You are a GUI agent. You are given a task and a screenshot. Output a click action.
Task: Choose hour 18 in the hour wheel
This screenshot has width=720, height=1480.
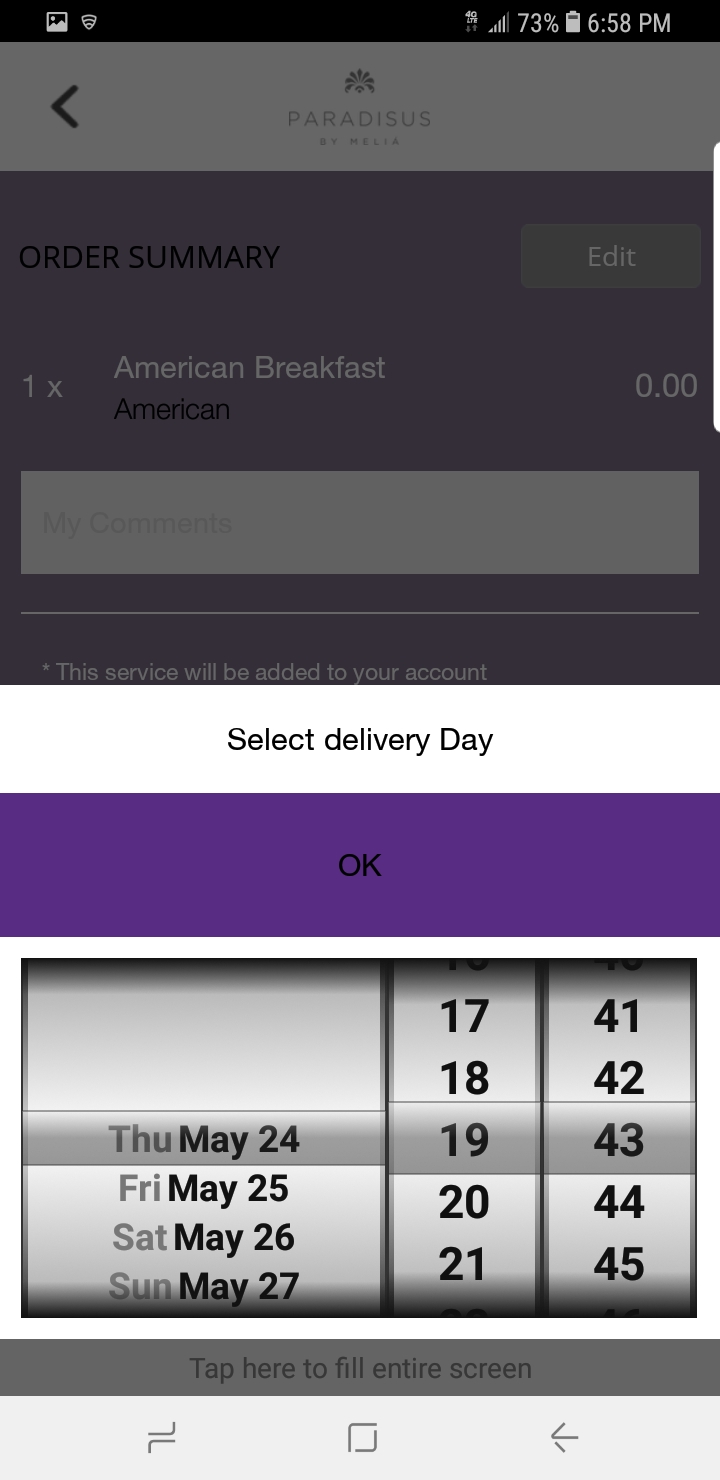coord(464,1078)
